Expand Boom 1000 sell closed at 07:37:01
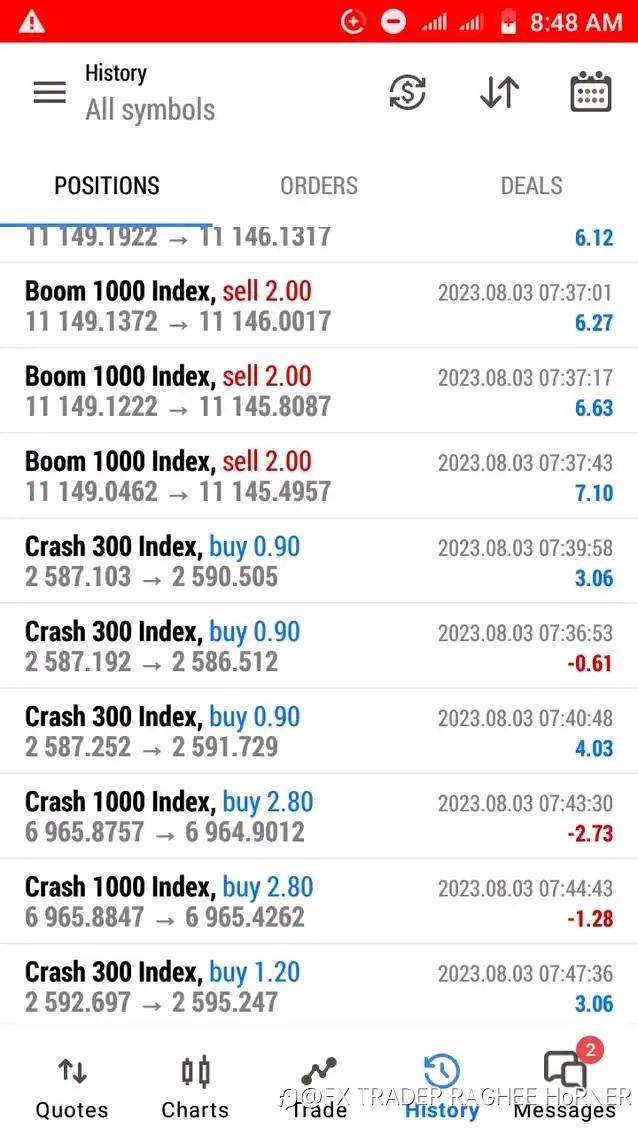The width and height of the screenshot is (638, 1135). 319,306
